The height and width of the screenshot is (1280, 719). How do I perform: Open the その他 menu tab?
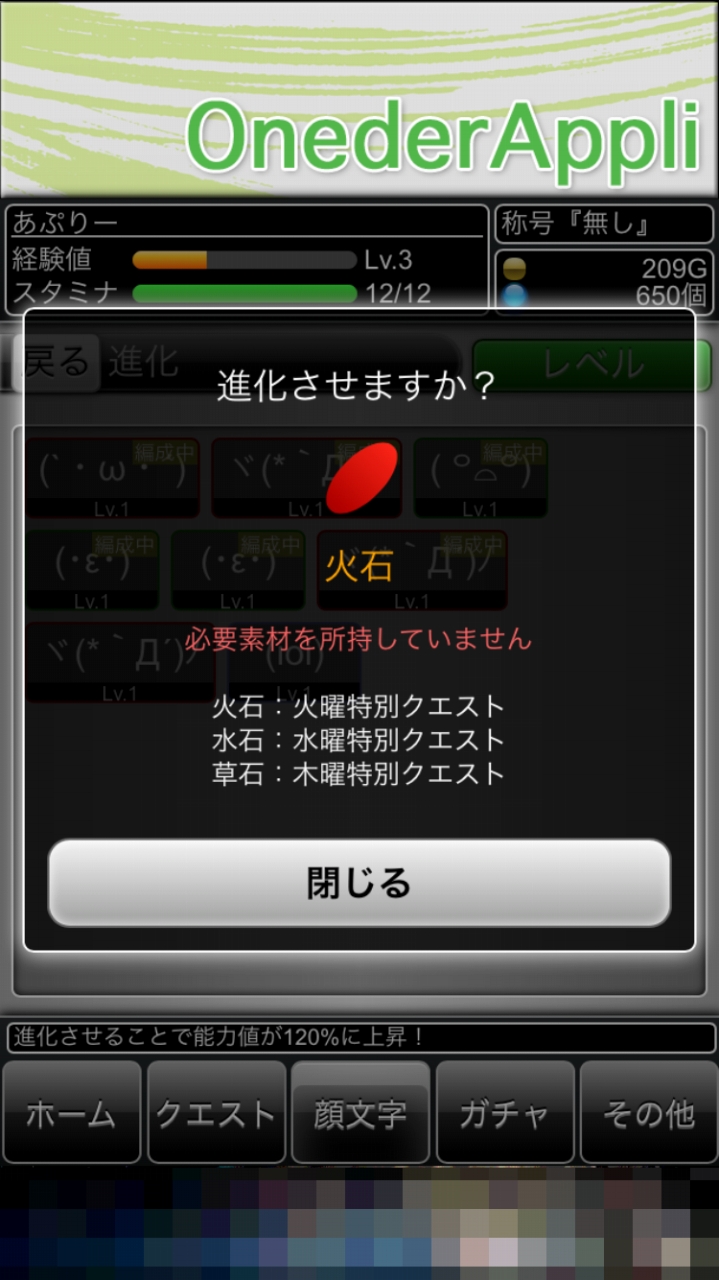(648, 1113)
